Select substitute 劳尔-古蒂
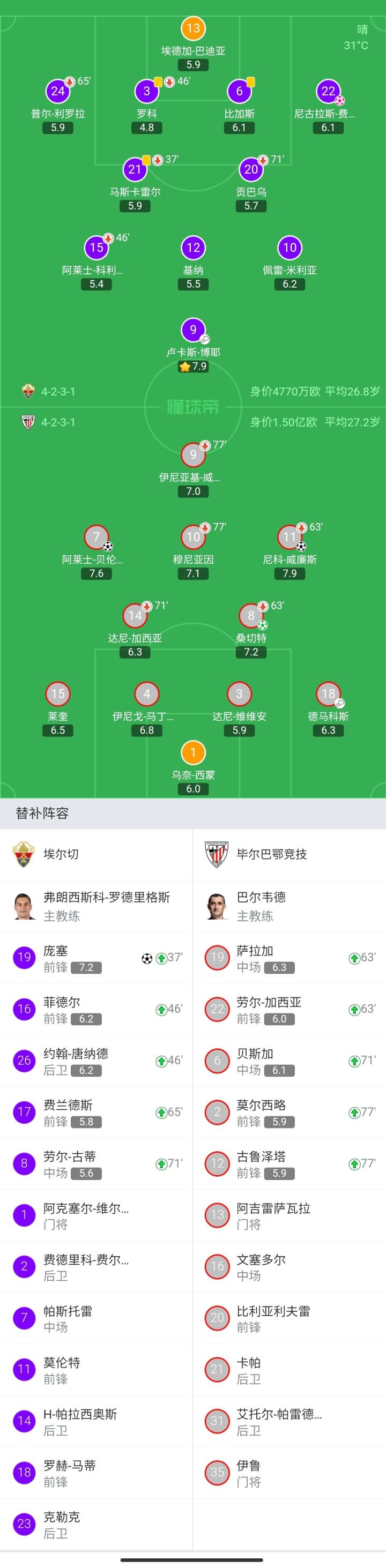The height and width of the screenshot is (1568, 386). pos(96,1164)
